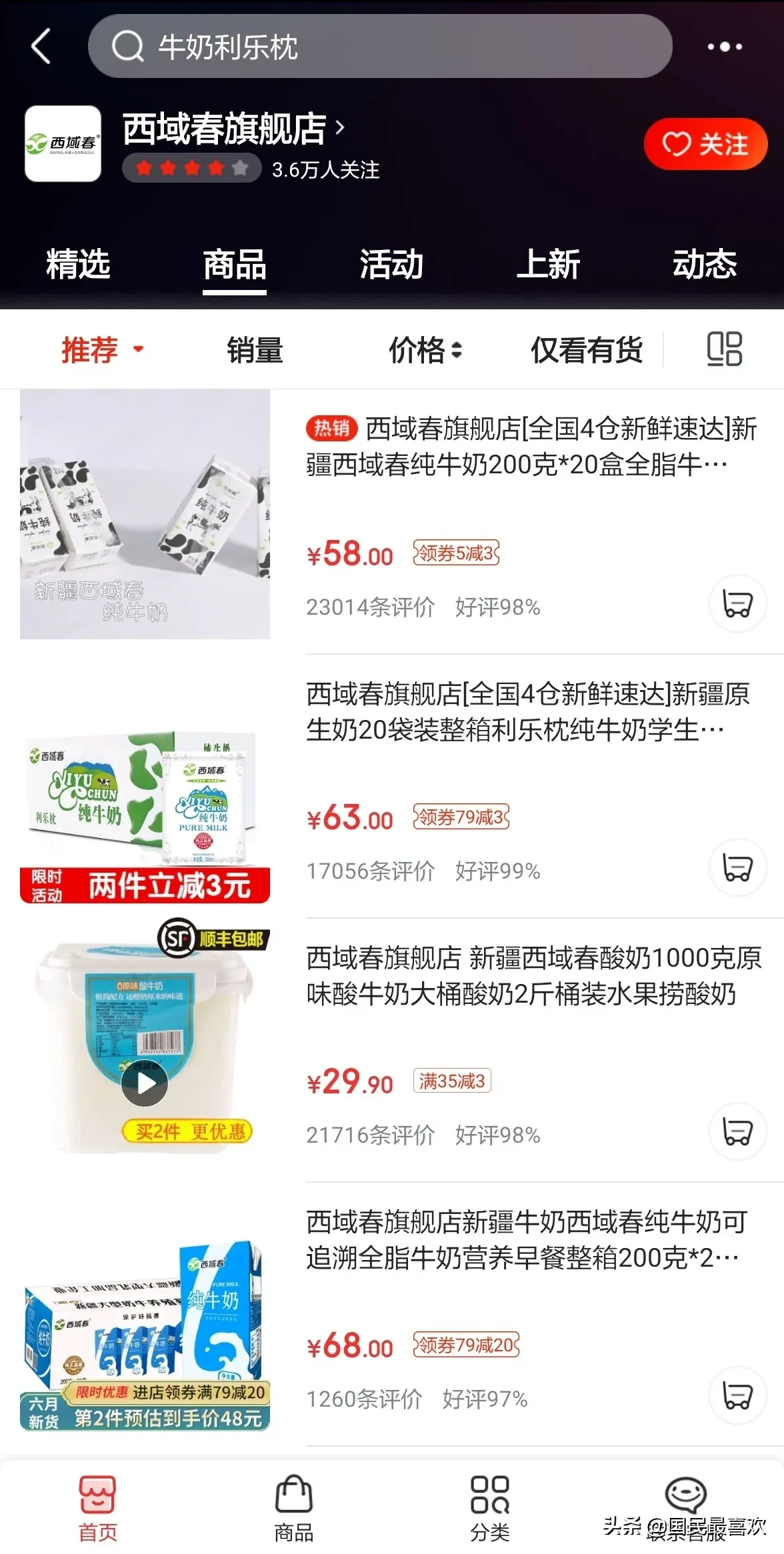The height and width of the screenshot is (1554, 784).
Task: Tap the search box with 牛奶利乐枕
Action: click(x=380, y=47)
